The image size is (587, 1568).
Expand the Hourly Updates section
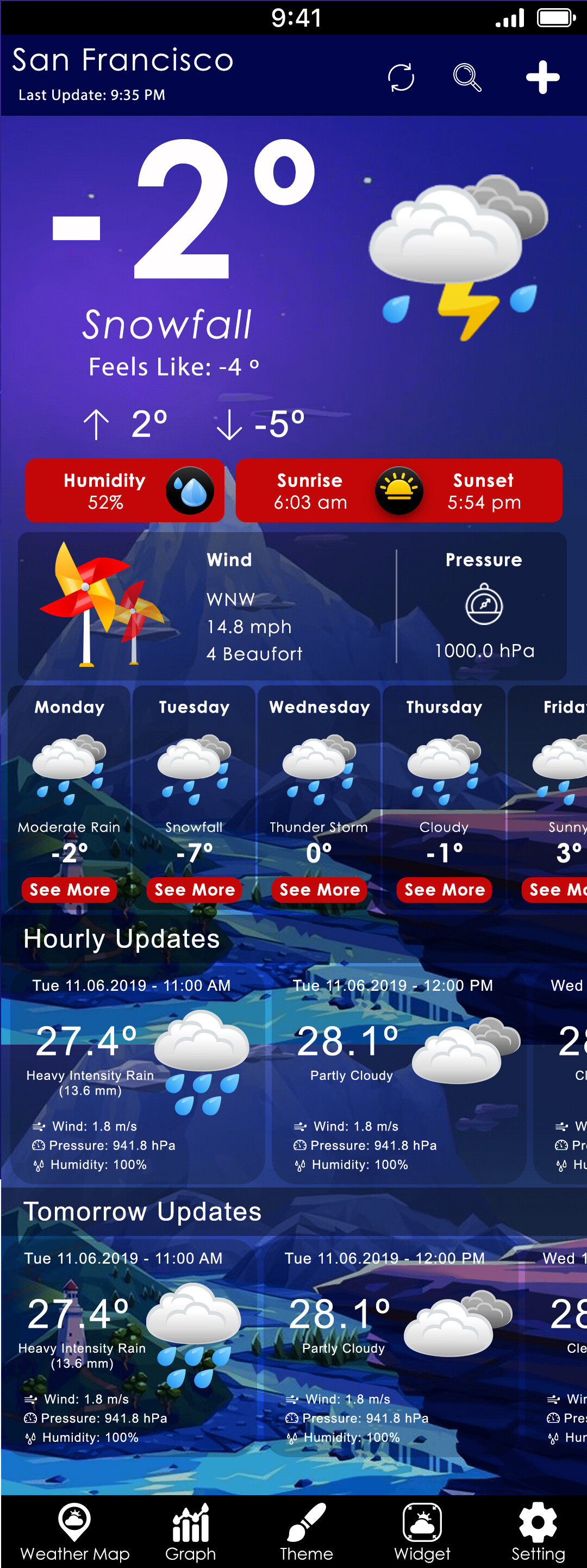point(121,938)
